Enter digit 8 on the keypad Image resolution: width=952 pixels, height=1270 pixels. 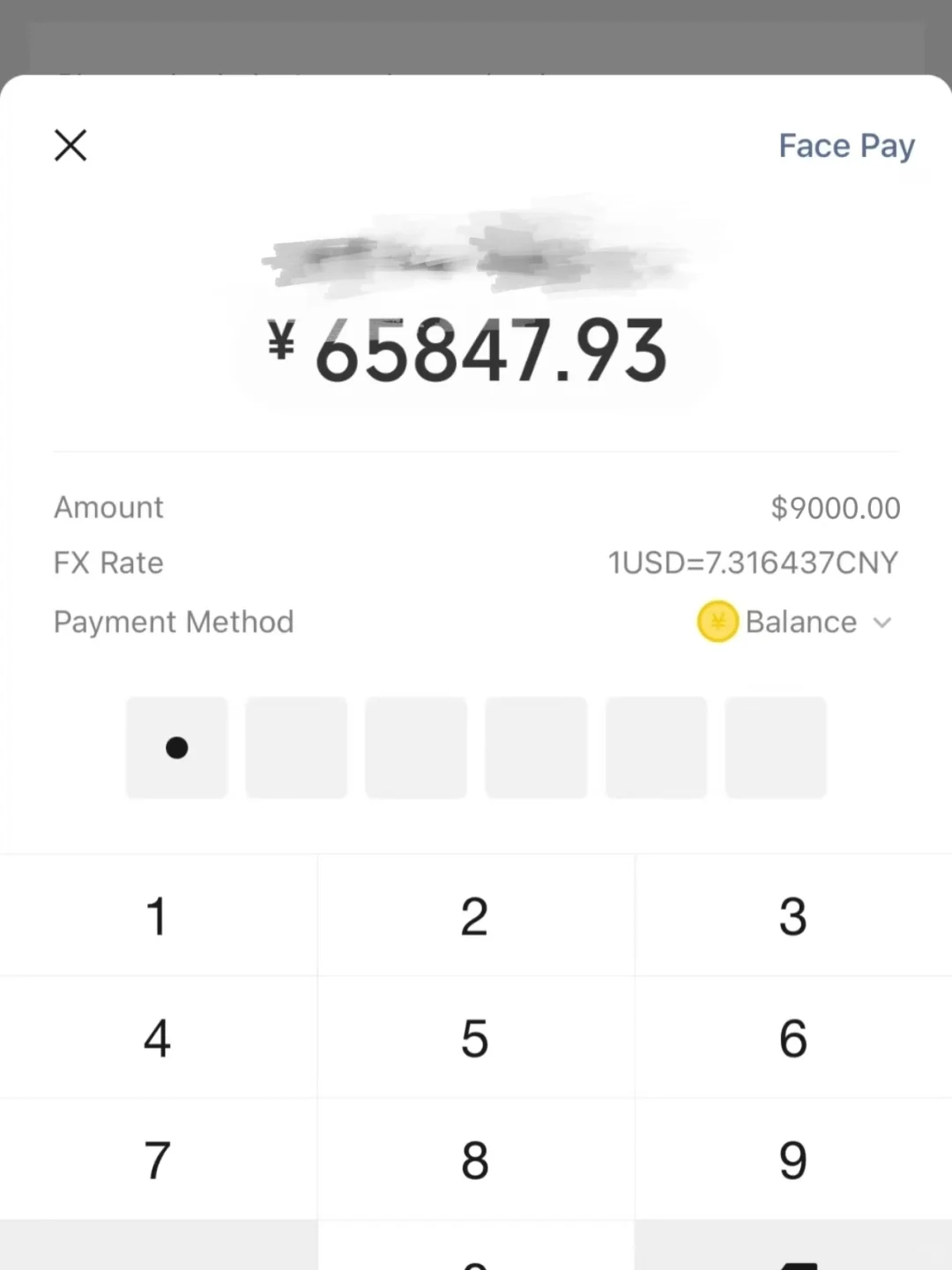click(475, 1159)
